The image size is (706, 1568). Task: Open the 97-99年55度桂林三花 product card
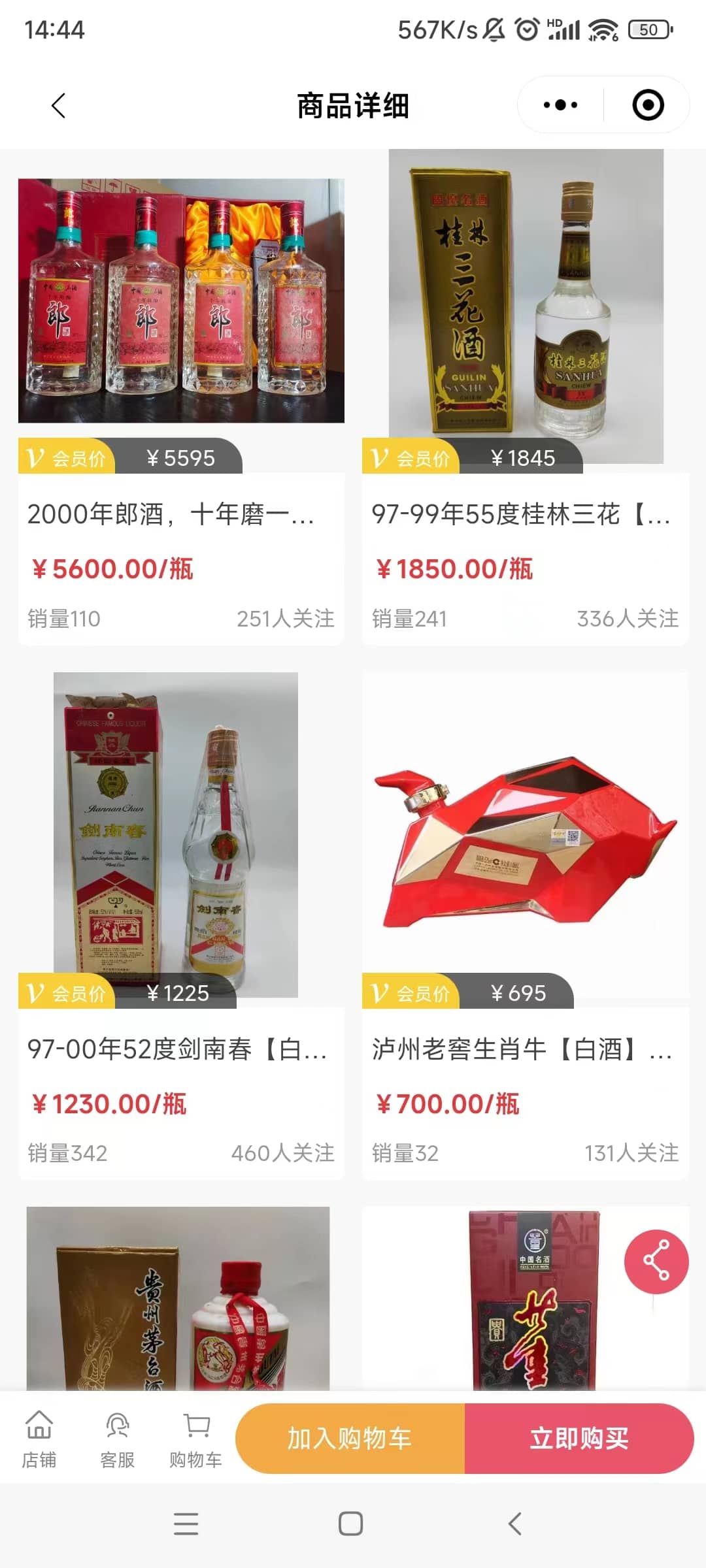coord(526,412)
